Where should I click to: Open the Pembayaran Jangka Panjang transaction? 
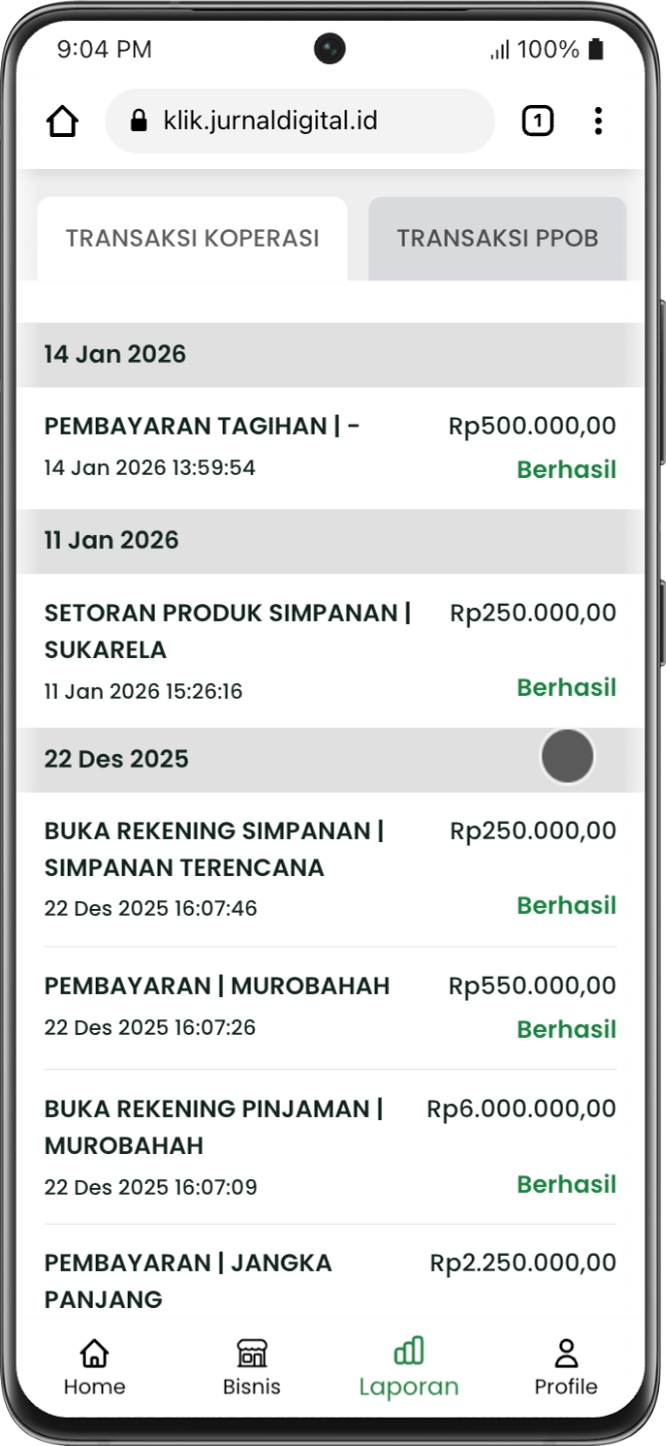[330, 1280]
